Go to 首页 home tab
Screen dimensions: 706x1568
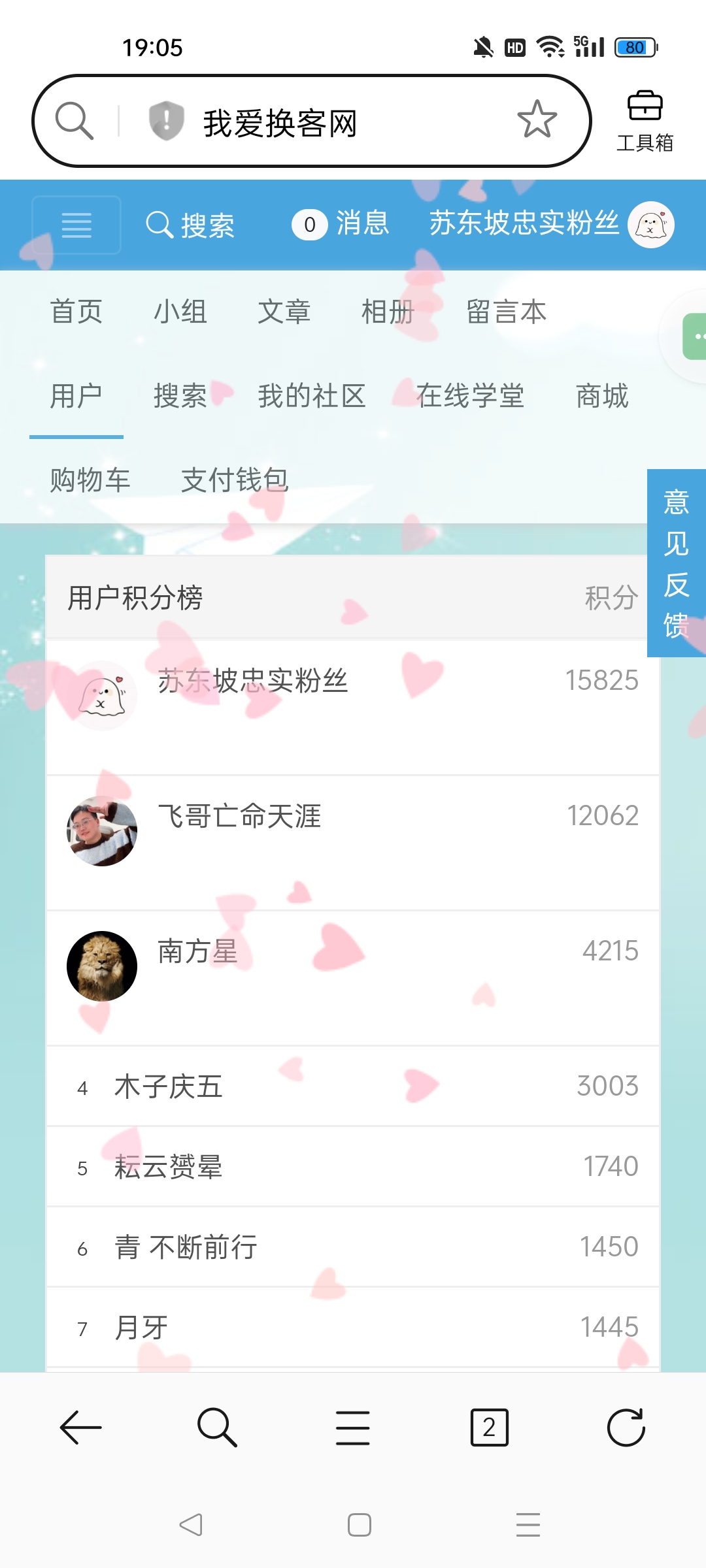coord(76,312)
